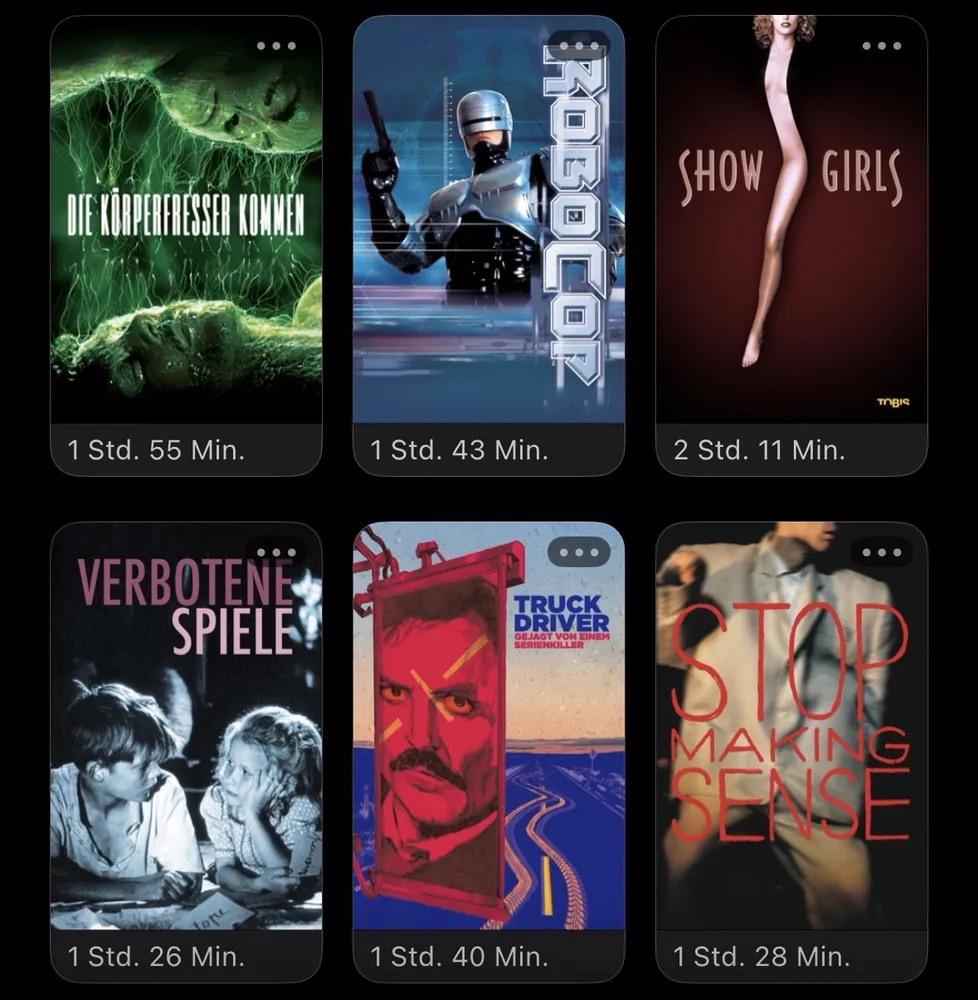The width and height of the screenshot is (978, 1000).
Task: Show more options for Die Körperfresser kommen
Action: (277, 46)
